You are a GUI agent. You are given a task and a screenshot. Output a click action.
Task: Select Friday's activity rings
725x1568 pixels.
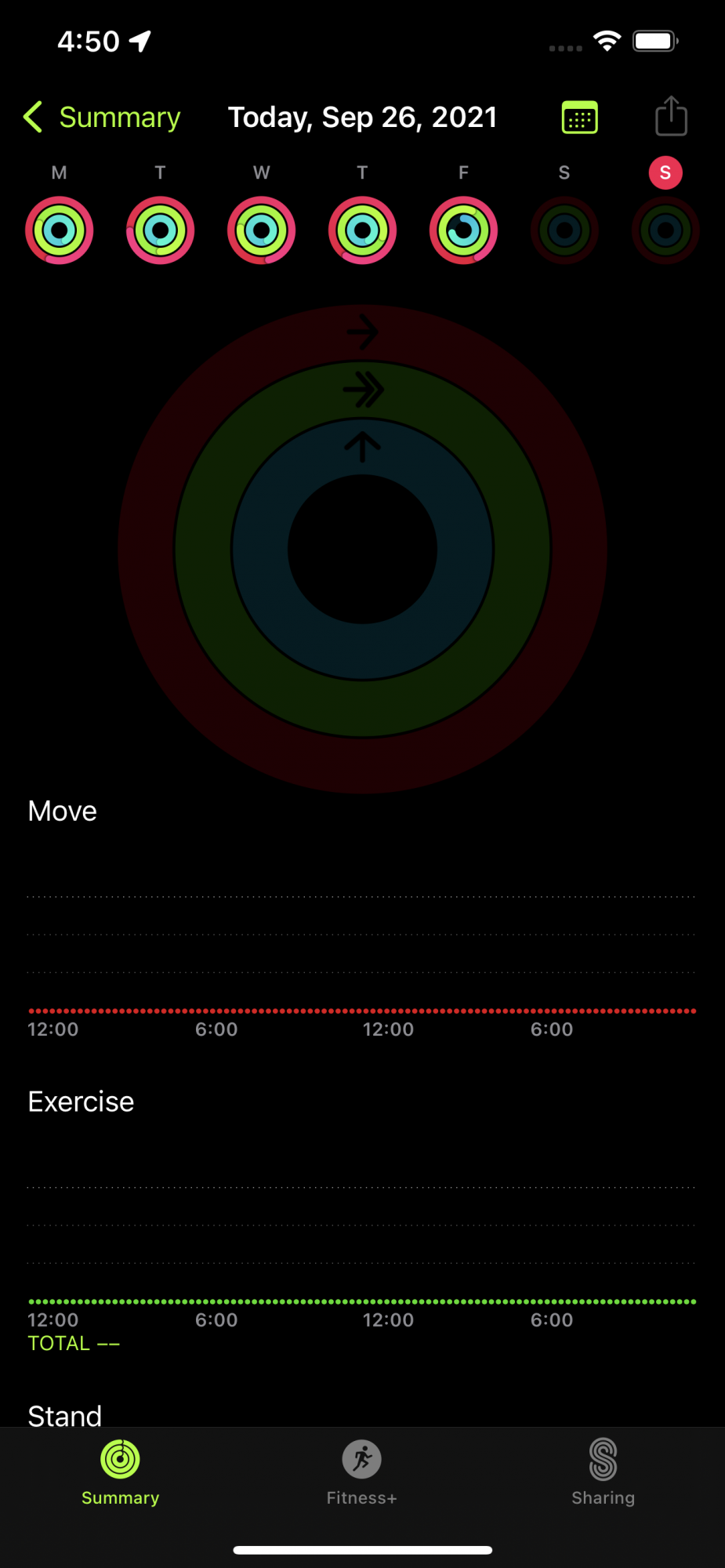click(x=463, y=230)
